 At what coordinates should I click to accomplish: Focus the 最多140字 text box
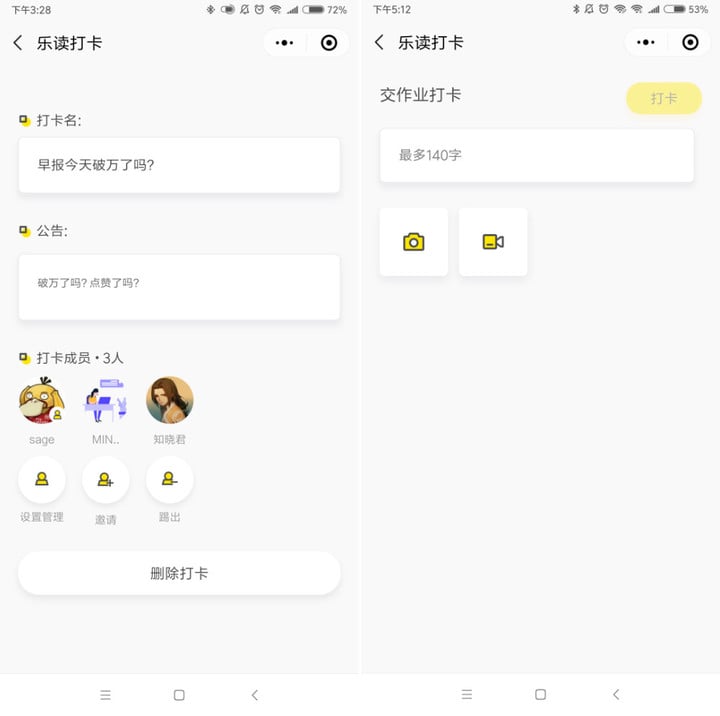pyautogui.click(x=536, y=155)
